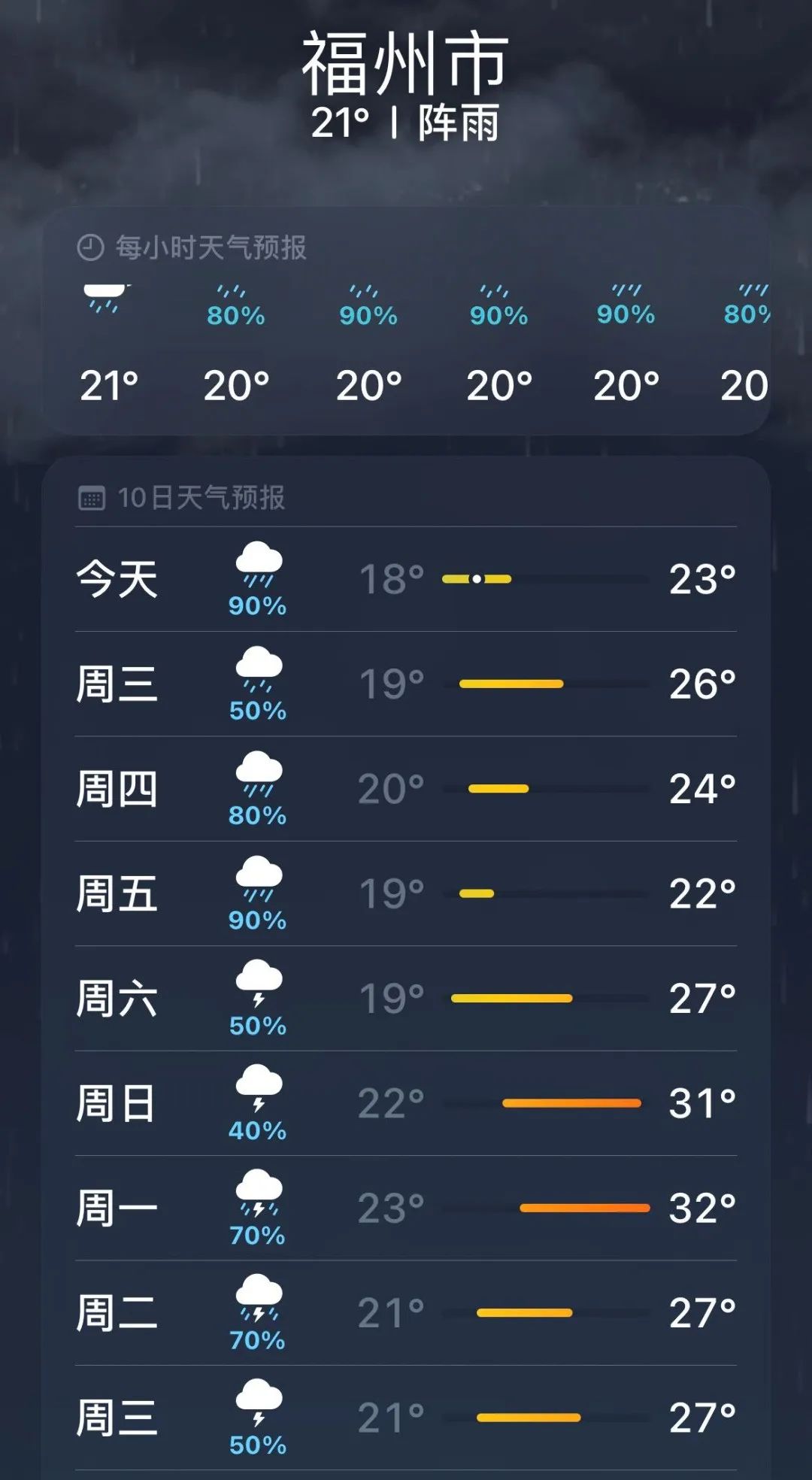Open the 周一 forecast row
812x1480 pixels.
point(406,1208)
